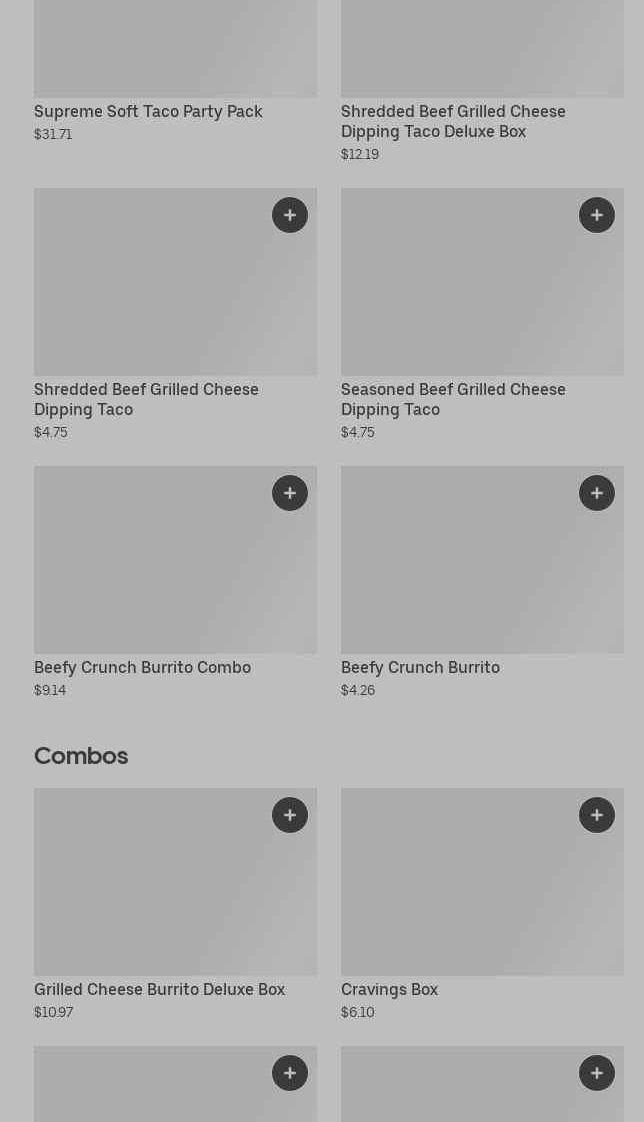644x1122 pixels.
Task: Add Cravings Box to order
Action: (597, 815)
